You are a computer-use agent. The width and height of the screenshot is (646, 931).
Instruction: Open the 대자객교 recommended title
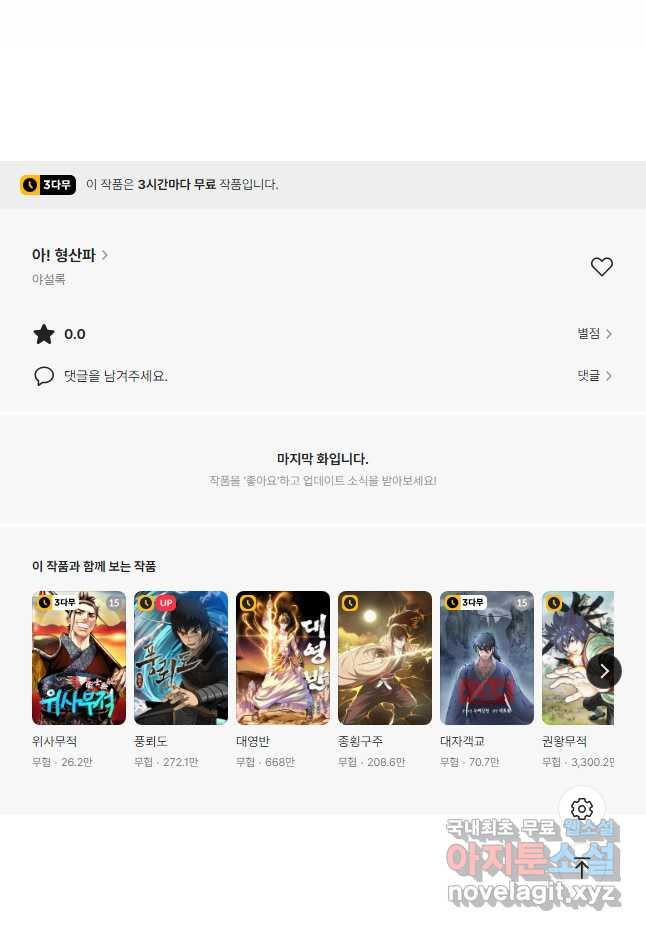click(487, 657)
